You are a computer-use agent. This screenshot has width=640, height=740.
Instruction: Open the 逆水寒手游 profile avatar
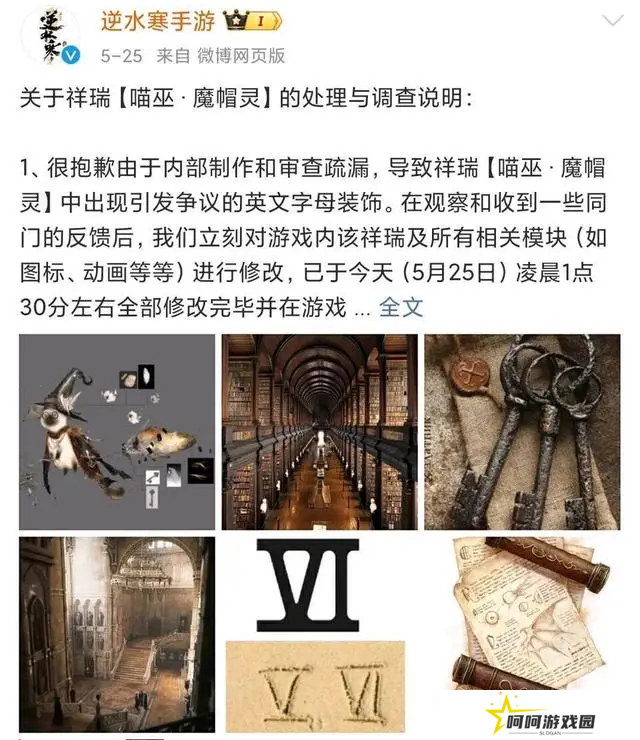[x=50, y=36]
